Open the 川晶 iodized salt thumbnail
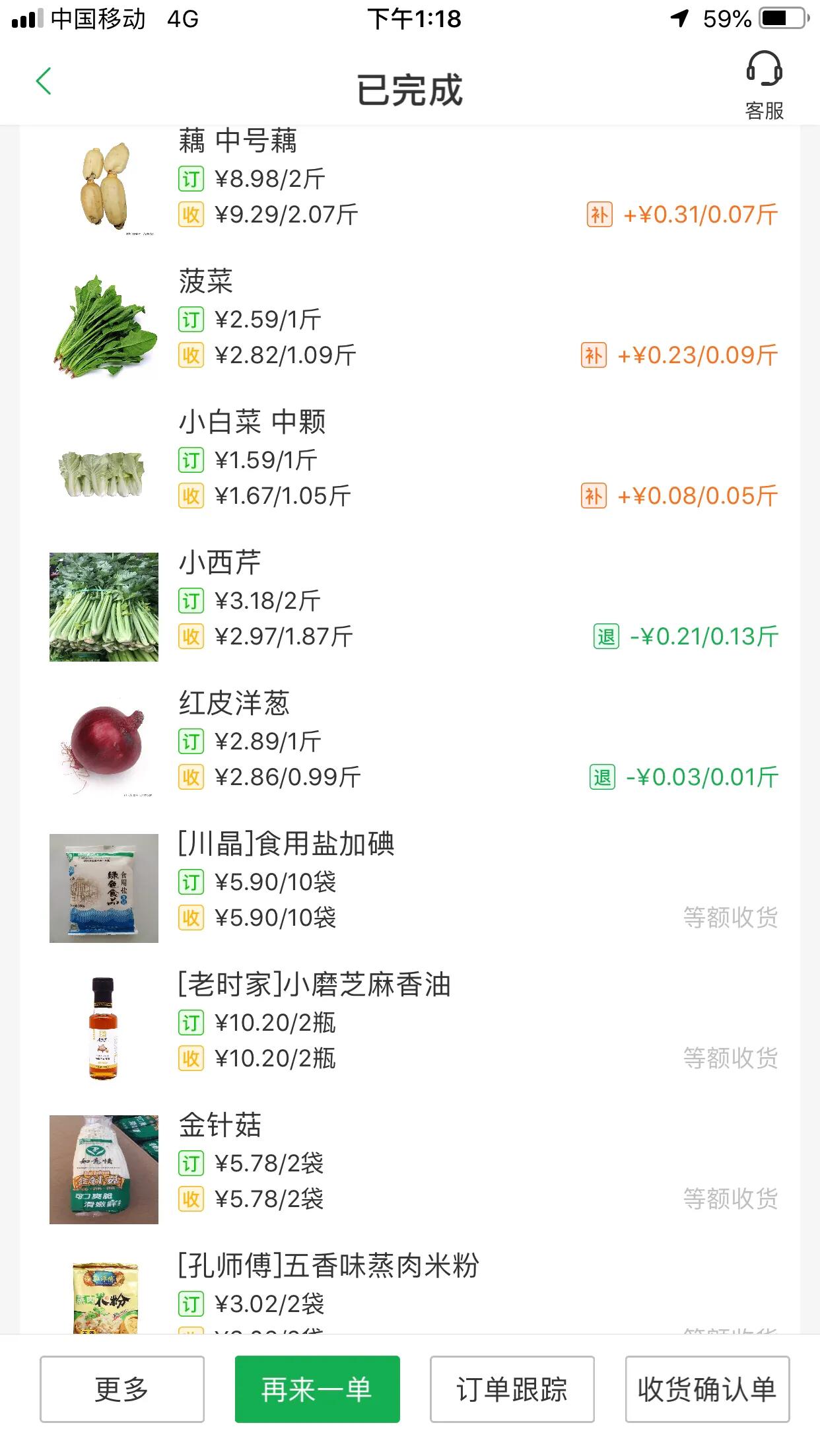The height and width of the screenshot is (1456, 820). (x=104, y=888)
